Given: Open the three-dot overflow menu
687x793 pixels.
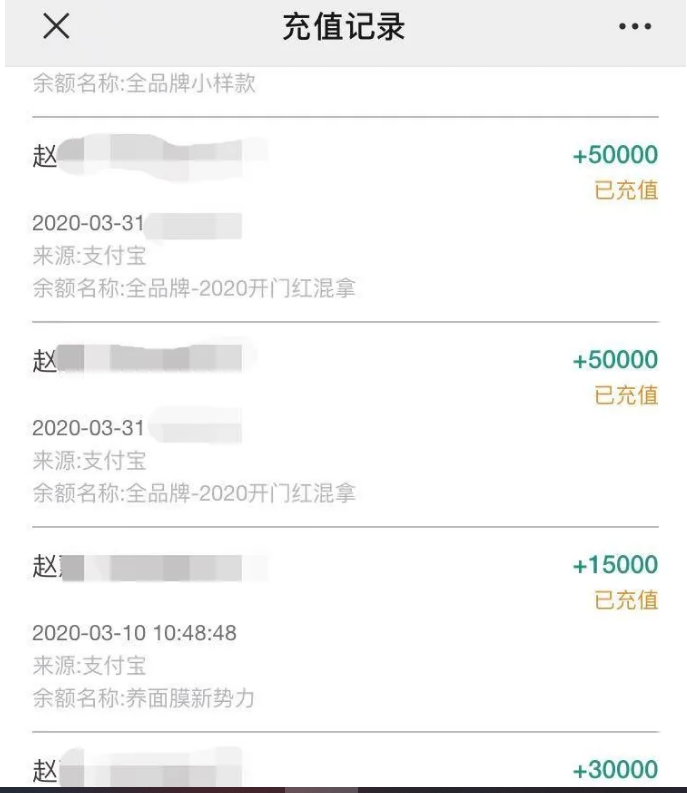Looking at the screenshot, I should 635,28.
